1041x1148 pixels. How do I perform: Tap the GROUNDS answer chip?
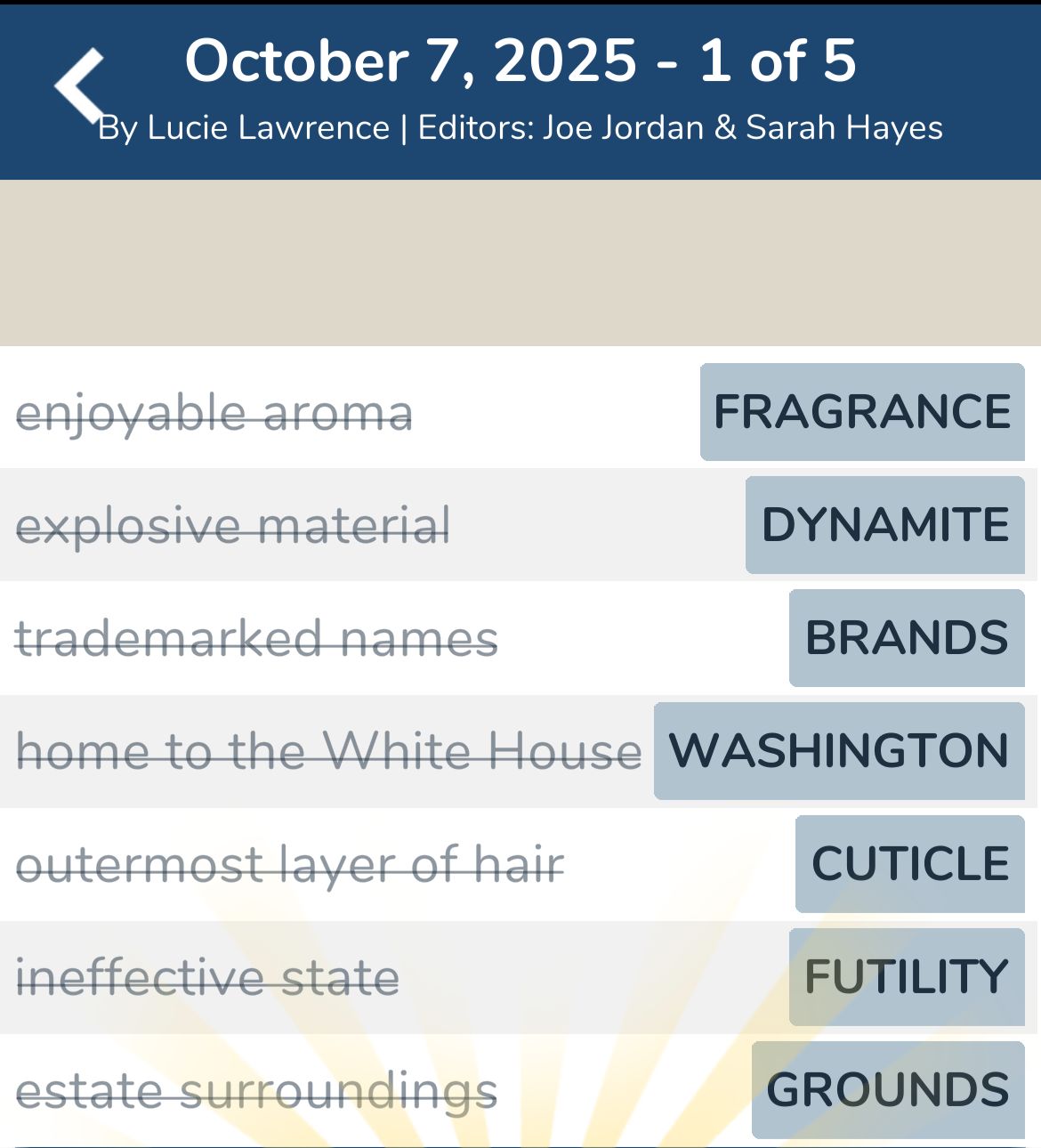pyautogui.click(x=887, y=1090)
